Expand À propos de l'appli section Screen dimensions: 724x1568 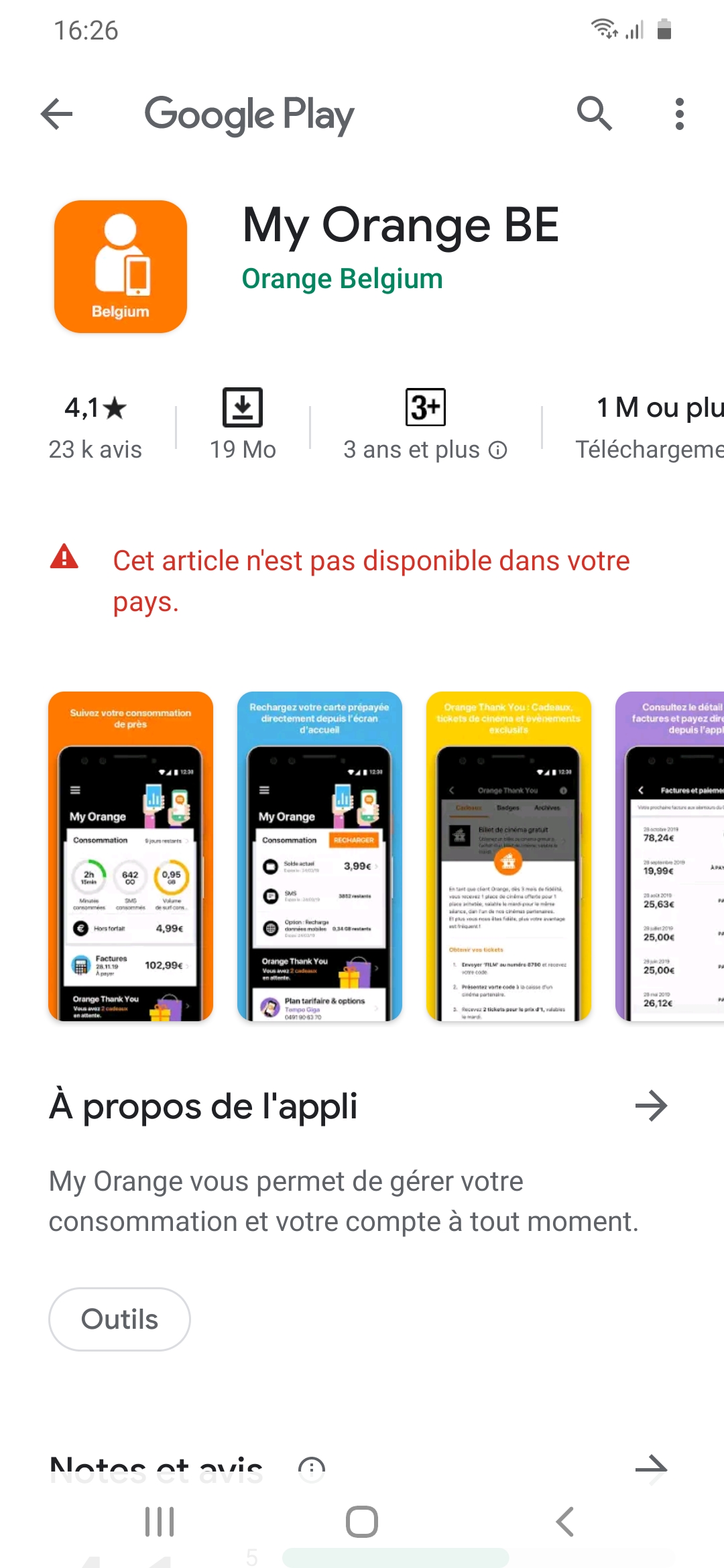pos(651,1106)
